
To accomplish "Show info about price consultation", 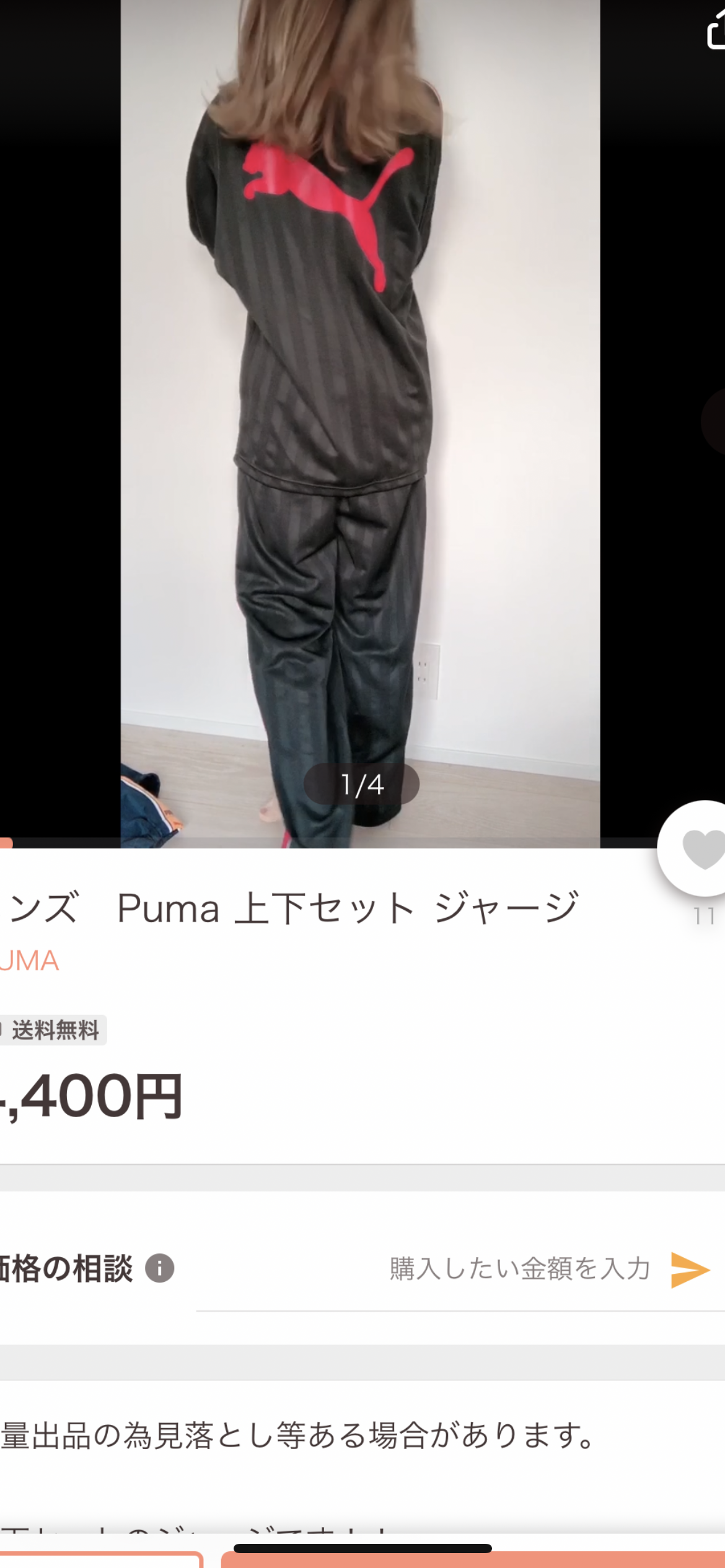I will [159, 1268].
